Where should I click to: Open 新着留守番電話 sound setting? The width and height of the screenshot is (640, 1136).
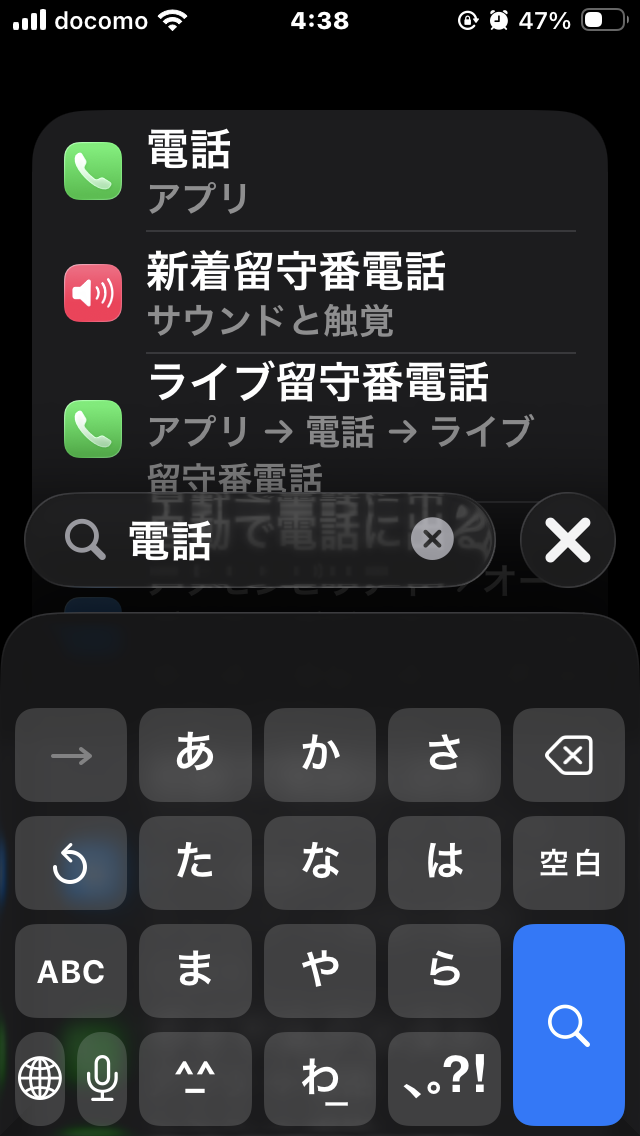320,293
